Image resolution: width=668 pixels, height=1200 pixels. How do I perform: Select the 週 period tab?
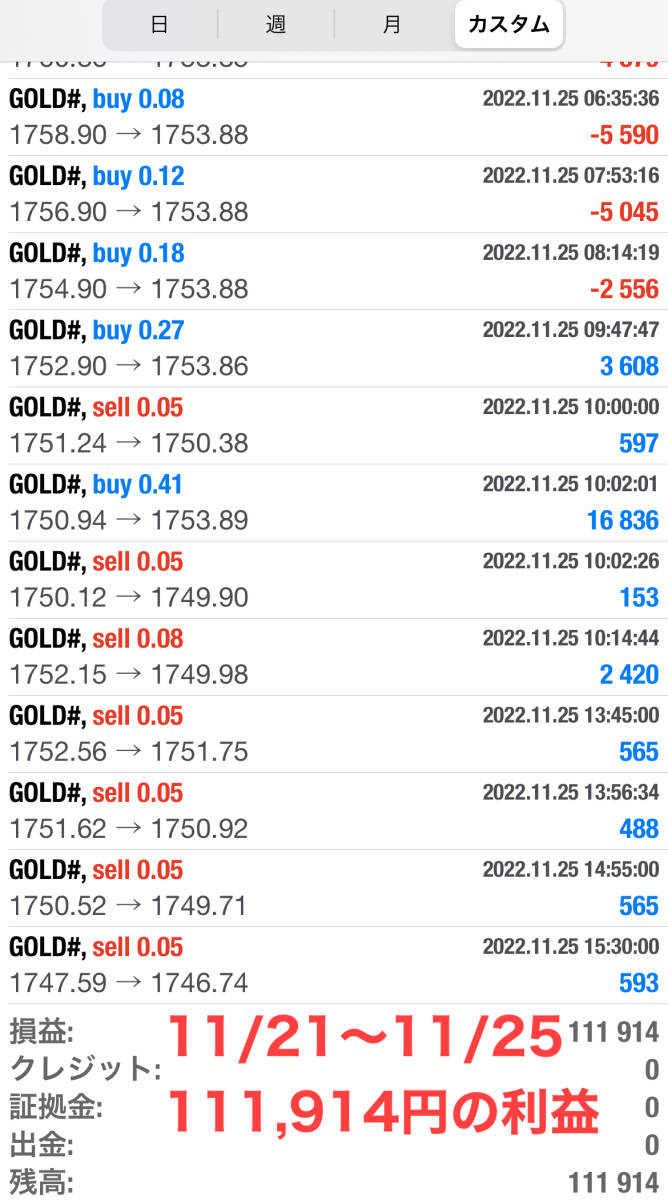pyautogui.click(x=276, y=25)
